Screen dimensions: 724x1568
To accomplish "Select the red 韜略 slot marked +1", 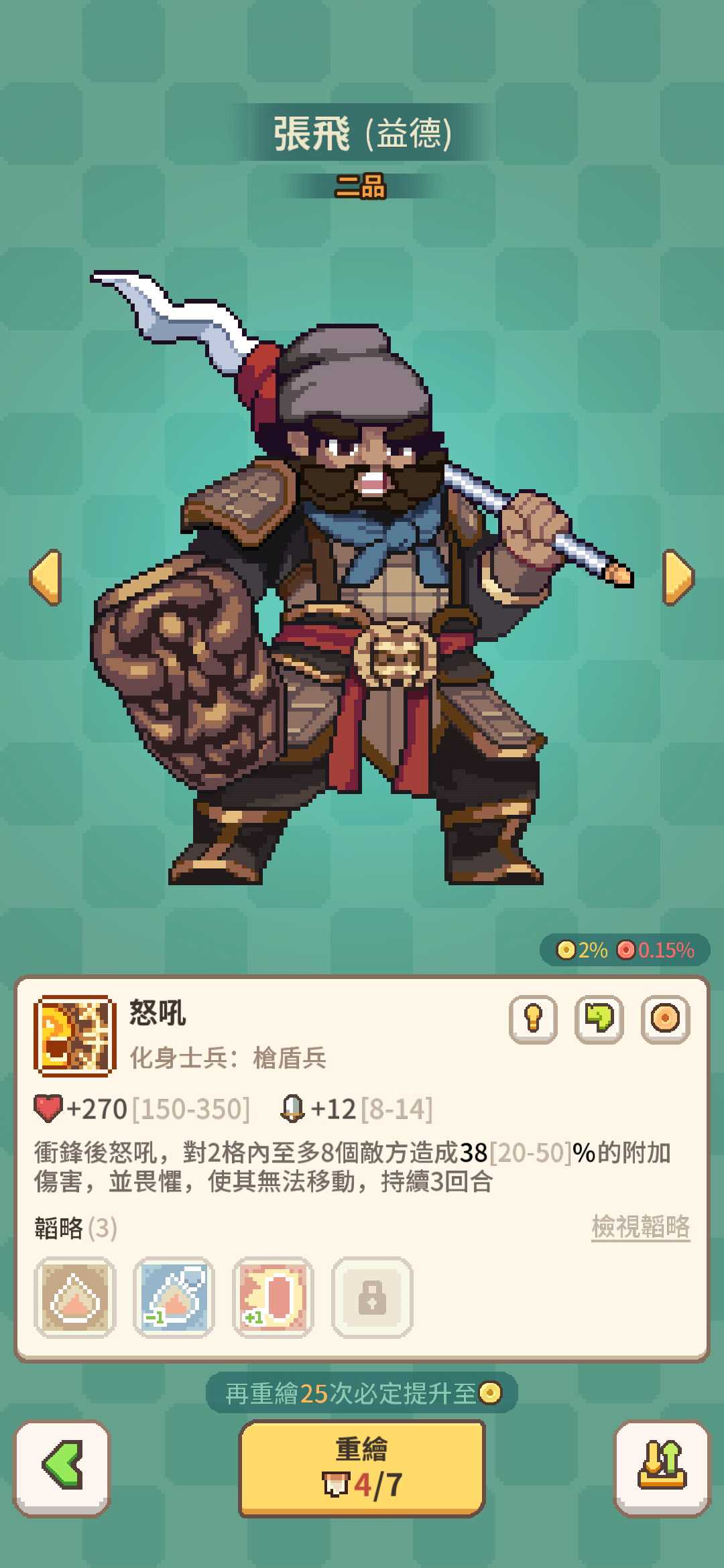I will coord(273,1297).
